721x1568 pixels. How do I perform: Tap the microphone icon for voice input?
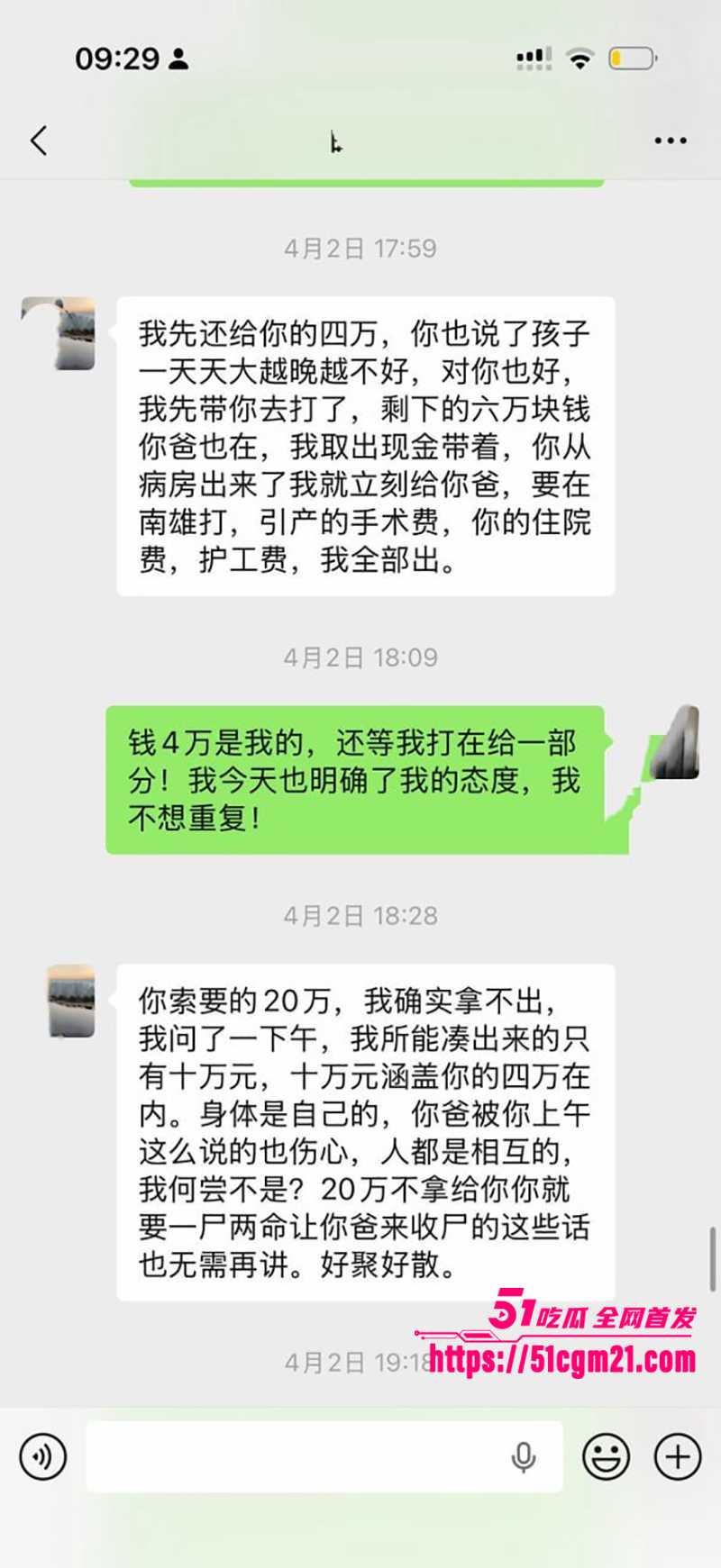coord(524,1456)
